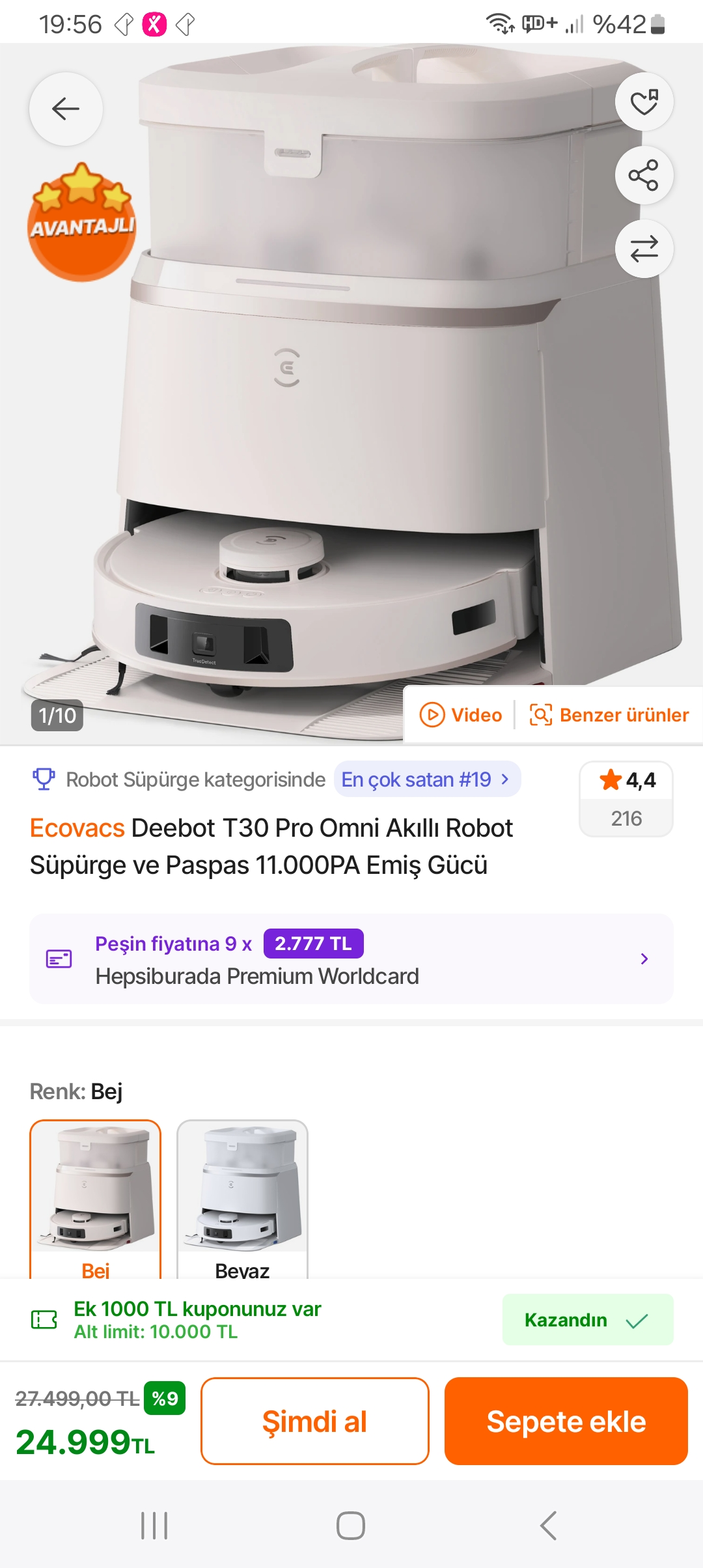
Task: Open the compare products icon
Action: (x=644, y=249)
